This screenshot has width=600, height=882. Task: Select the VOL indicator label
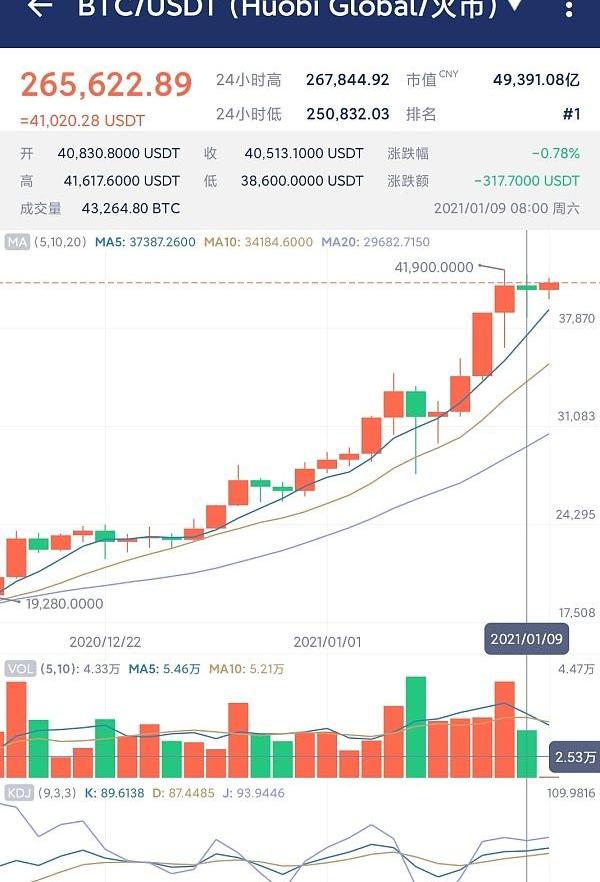(18, 668)
